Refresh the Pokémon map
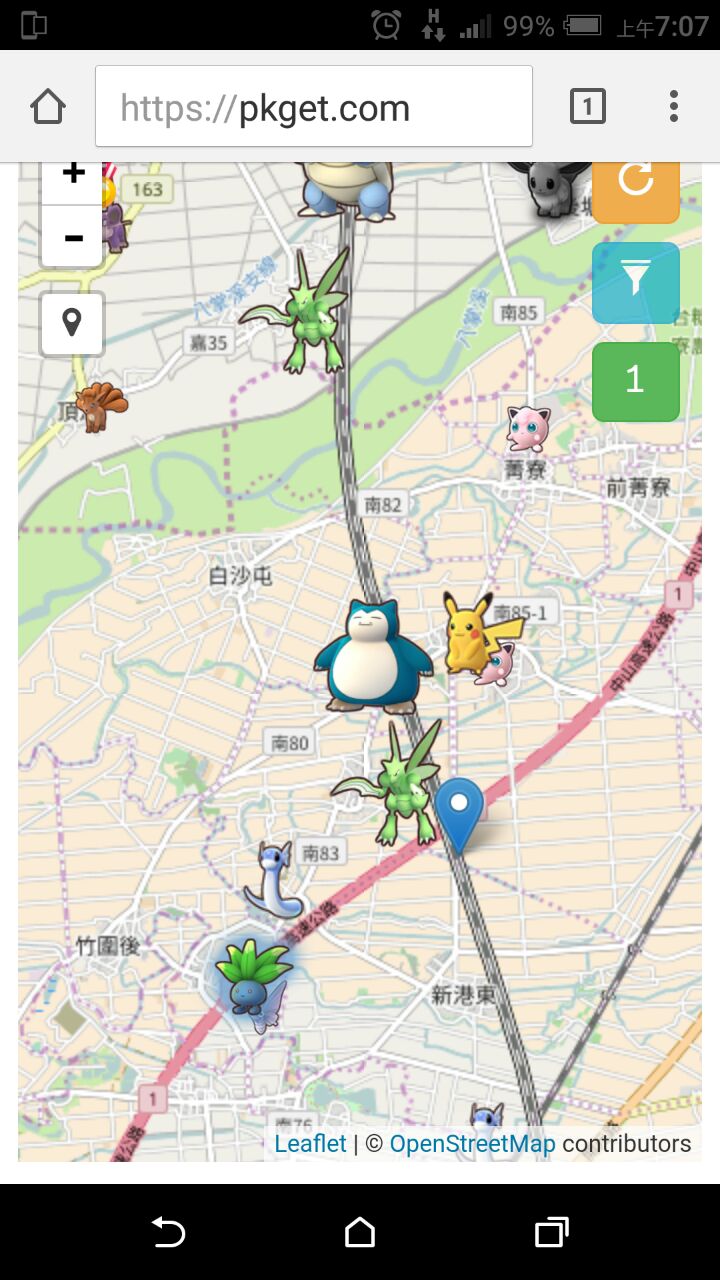This screenshot has height=1280, width=720. (636, 185)
